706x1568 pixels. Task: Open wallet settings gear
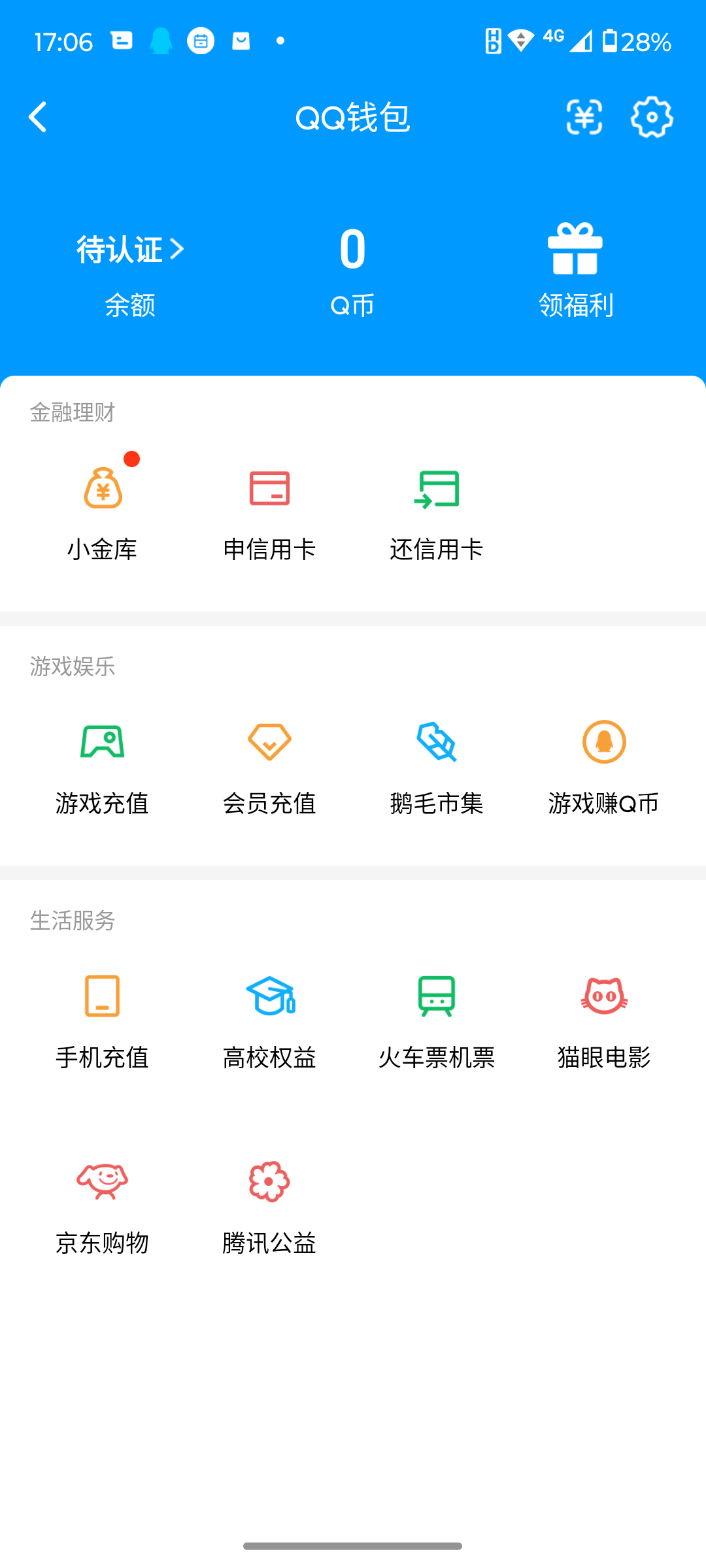click(x=652, y=118)
